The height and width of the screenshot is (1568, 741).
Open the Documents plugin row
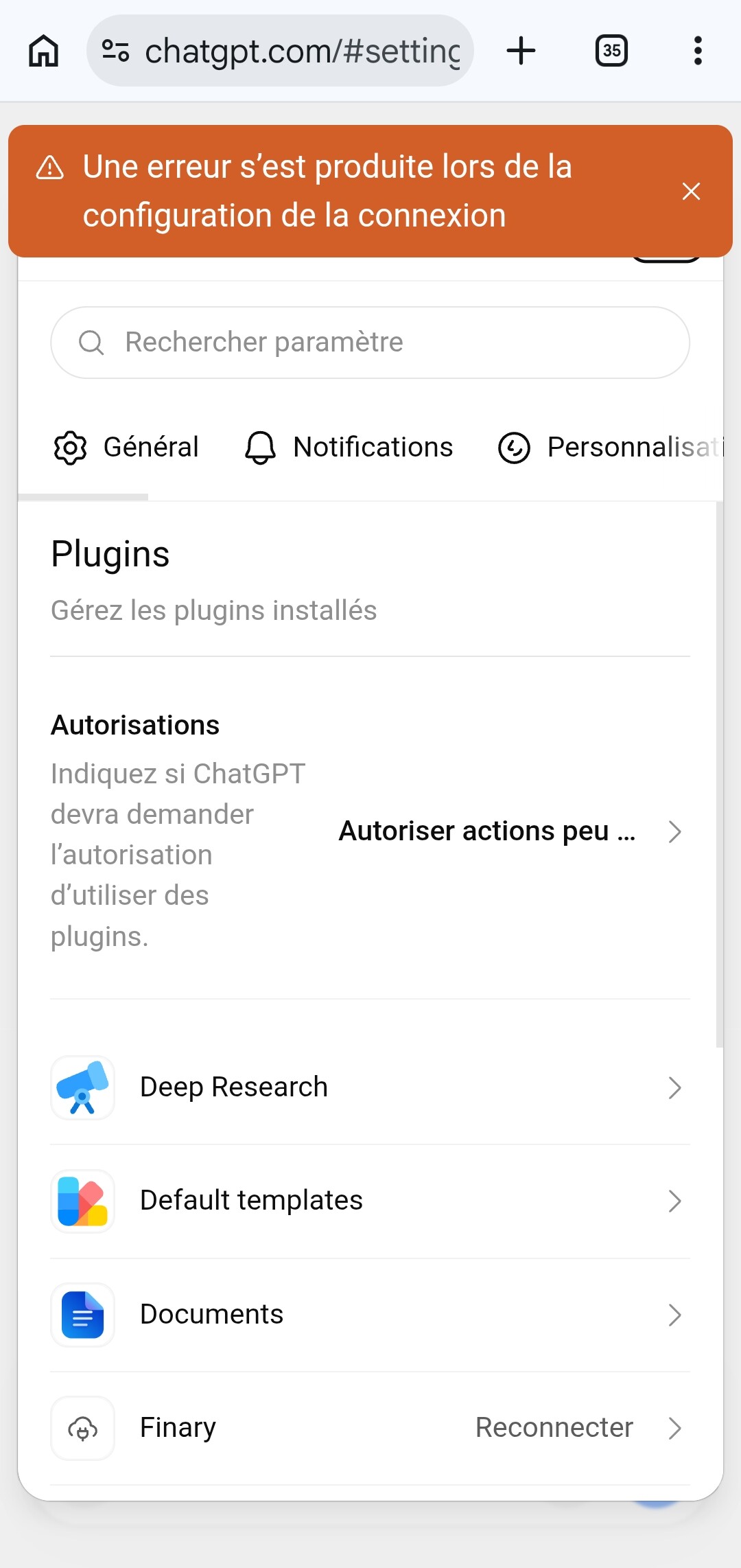pos(370,1315)
